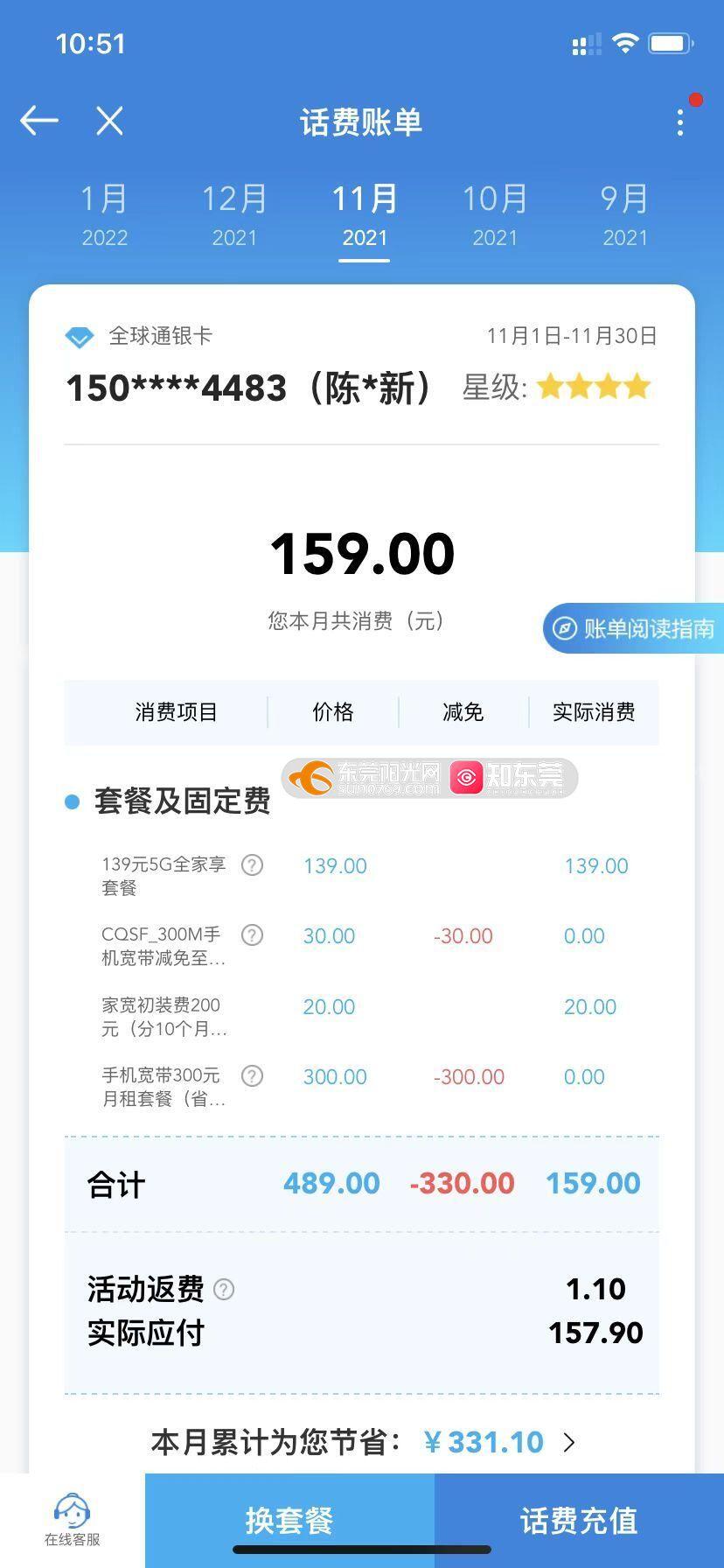Switch to the December 2021 bill

(x=234, y=214)
